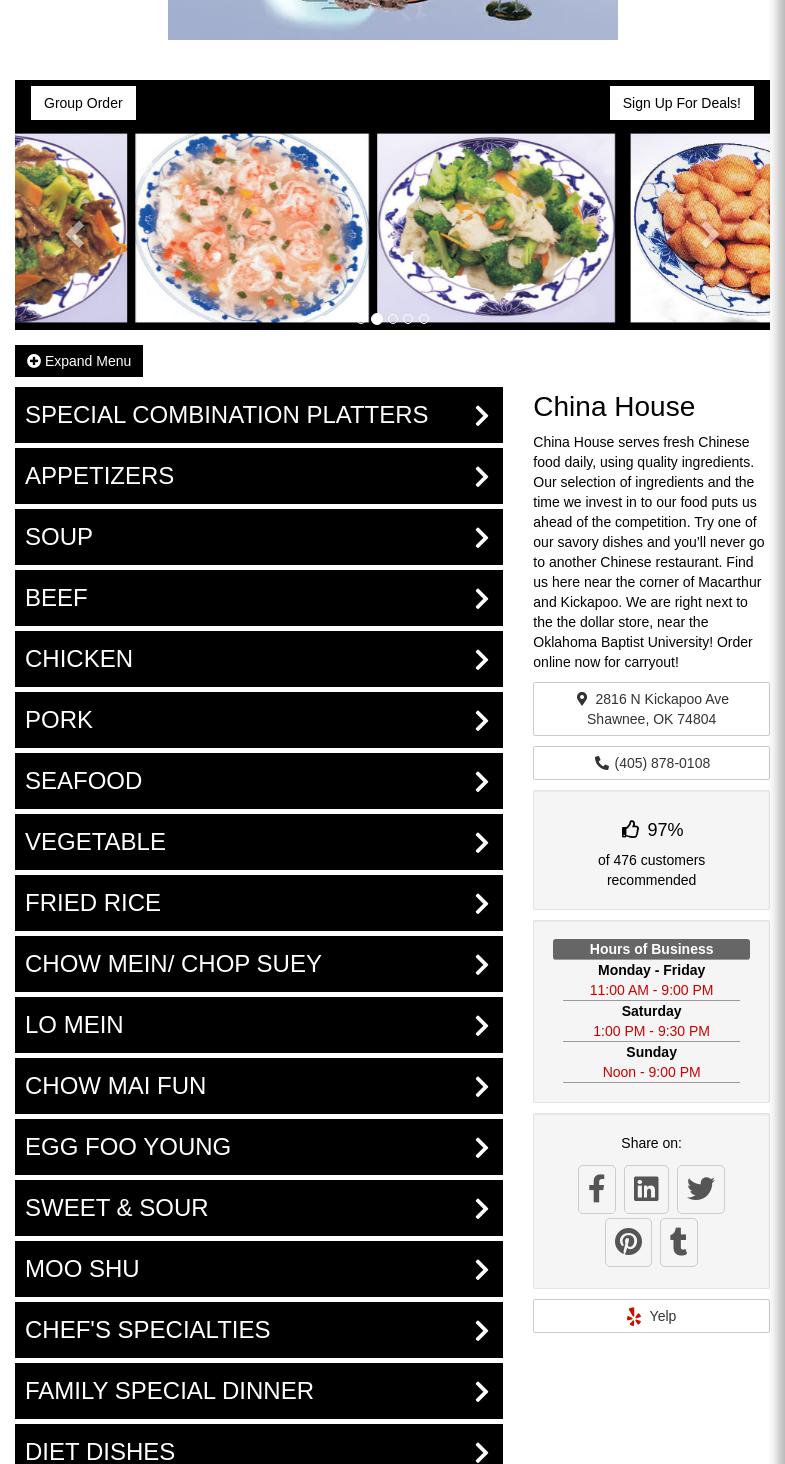This screenshot has height=1464, width=785.
Task: Open the 2816 N Kickapoo Ave address
Action: pos(651,709)
